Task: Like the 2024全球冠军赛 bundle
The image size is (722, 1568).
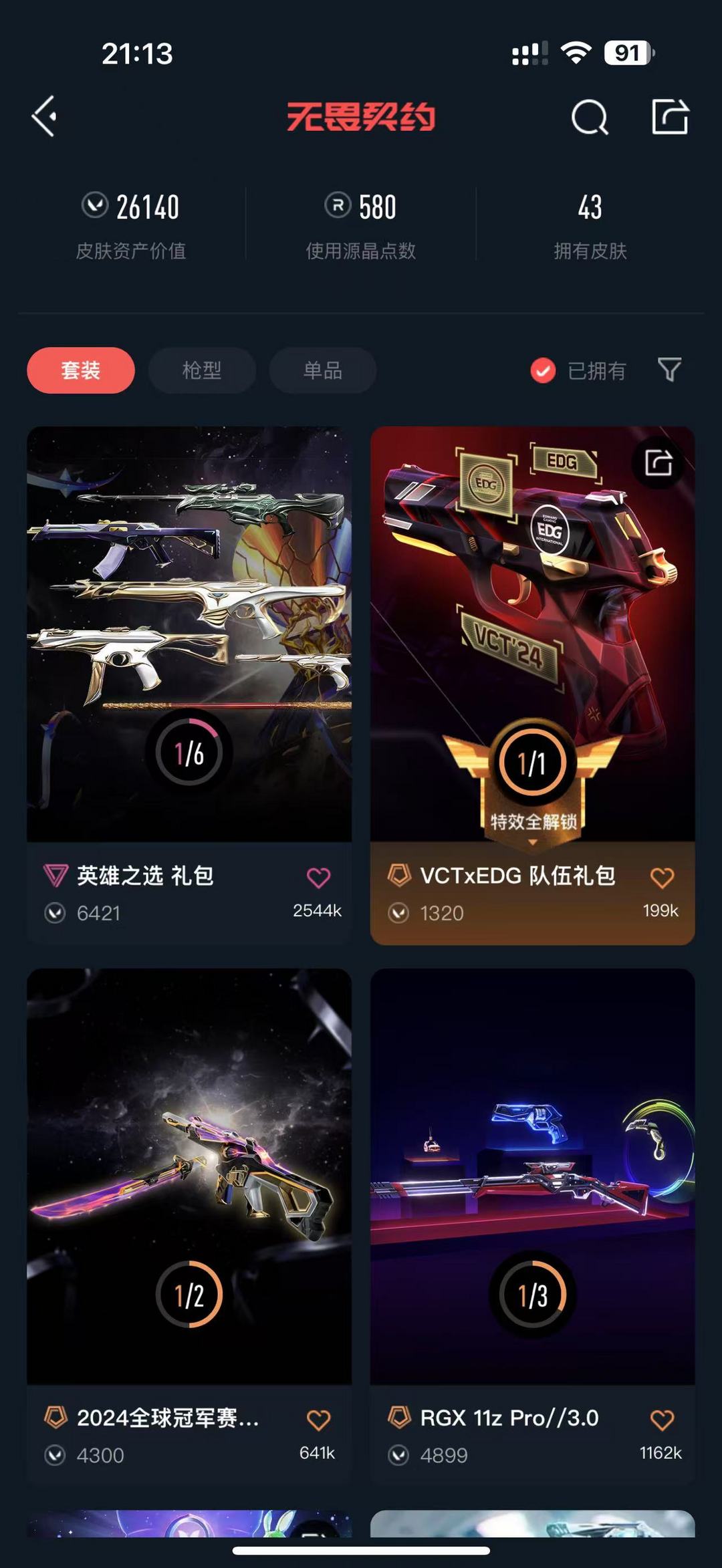Action: (x=318, y=1420)
